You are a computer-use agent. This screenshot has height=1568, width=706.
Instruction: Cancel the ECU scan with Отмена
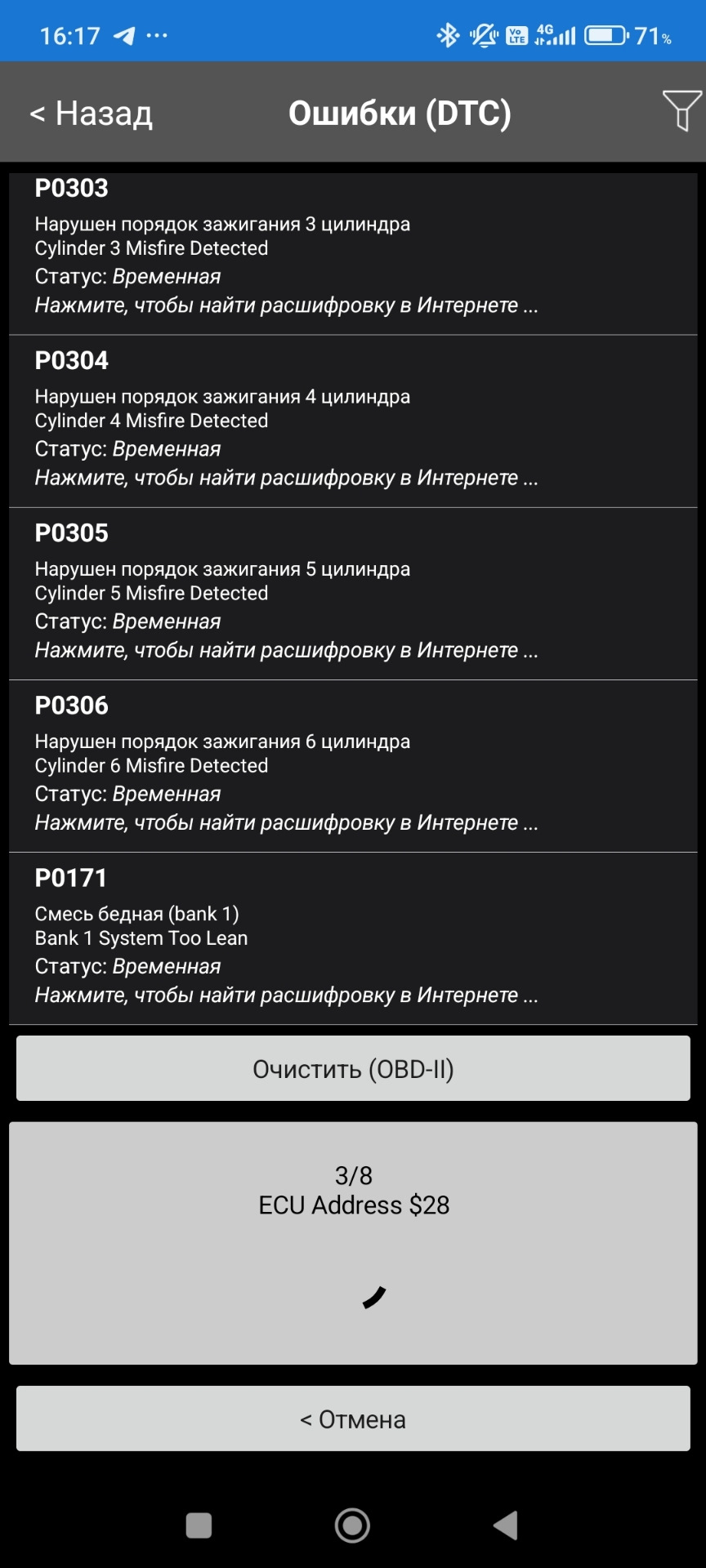353,1419
